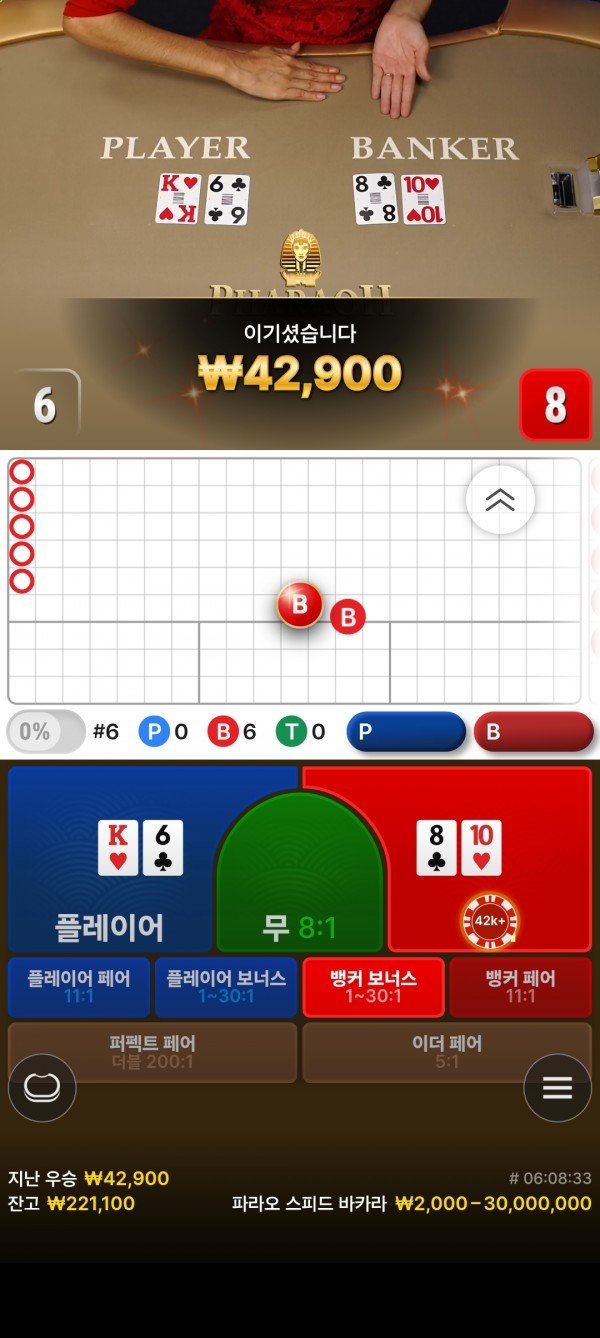Select 뱅커 페어 11:1 side bet
The width and height of the screenshot is (600, 1338).
520,987
